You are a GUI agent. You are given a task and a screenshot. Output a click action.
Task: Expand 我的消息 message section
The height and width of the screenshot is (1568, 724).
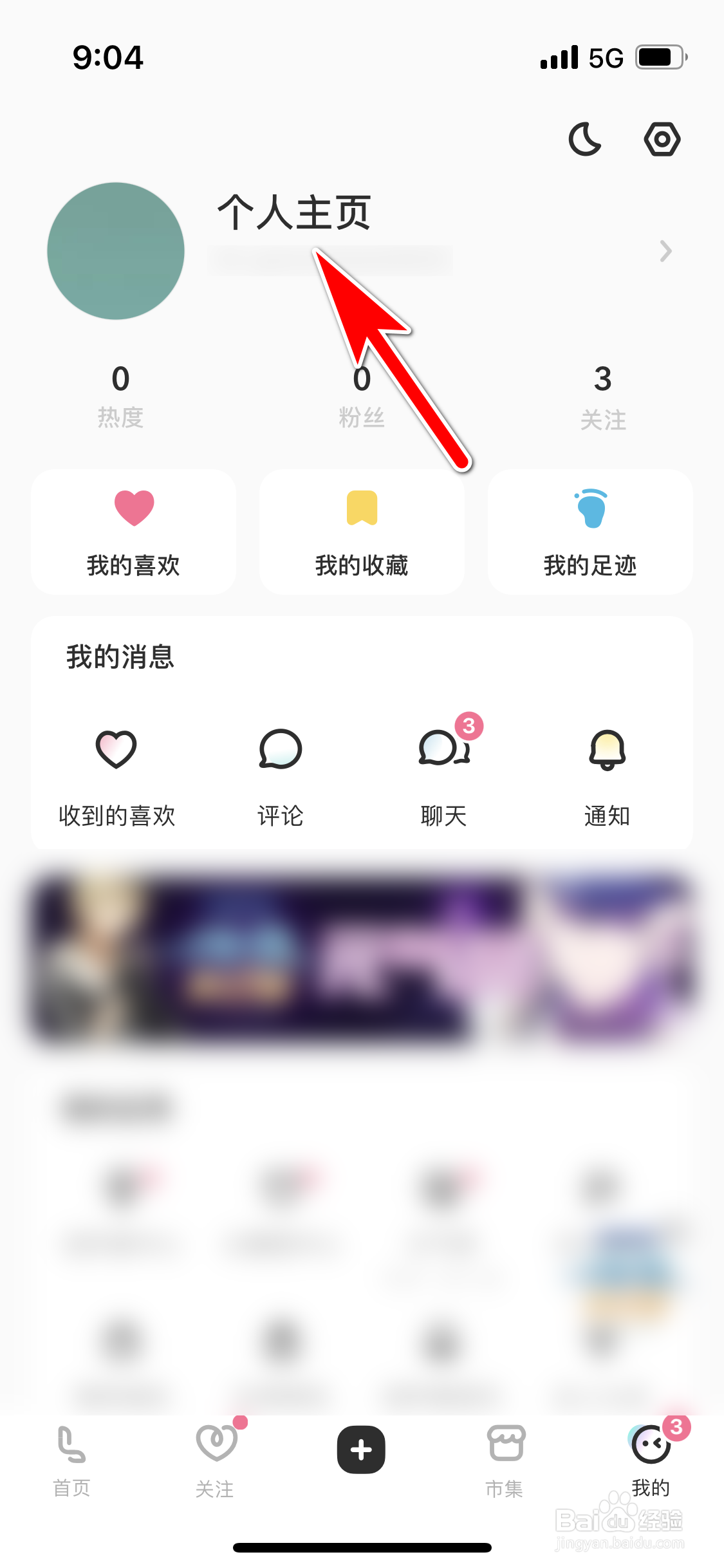(x=120, y=657)
